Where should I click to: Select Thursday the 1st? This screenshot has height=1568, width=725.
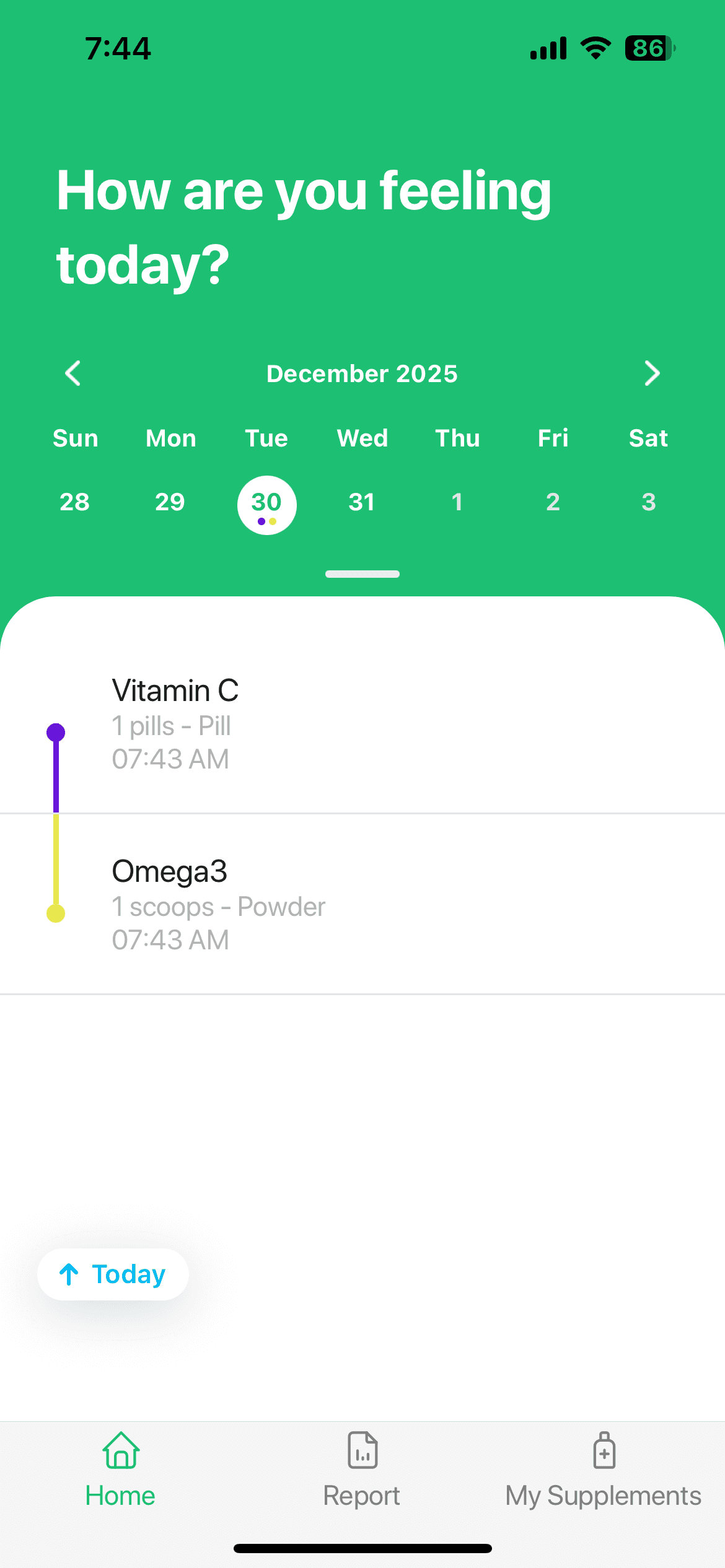click(x=457, y=503)
